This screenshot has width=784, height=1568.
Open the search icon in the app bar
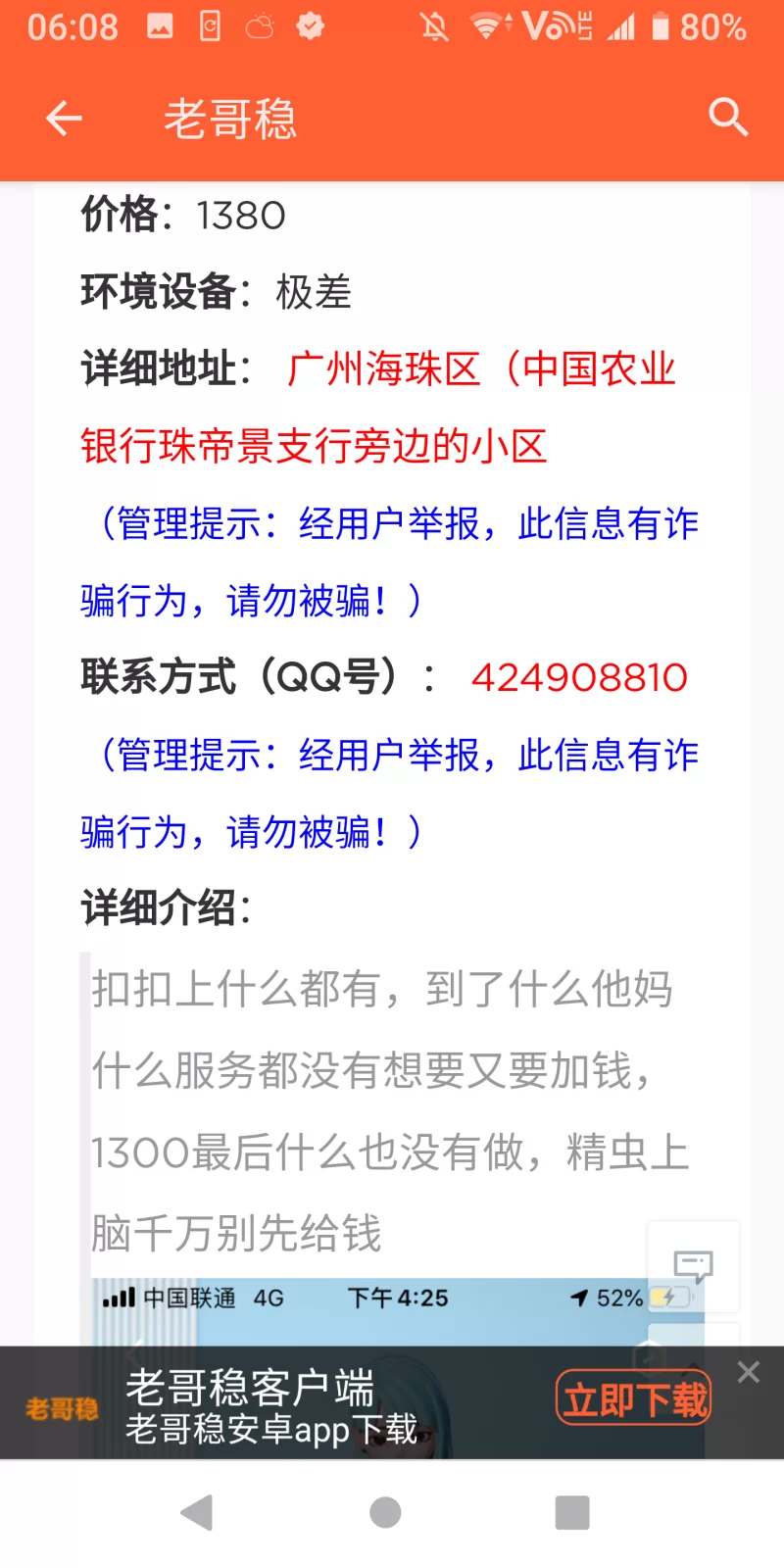tap(728, 118)
